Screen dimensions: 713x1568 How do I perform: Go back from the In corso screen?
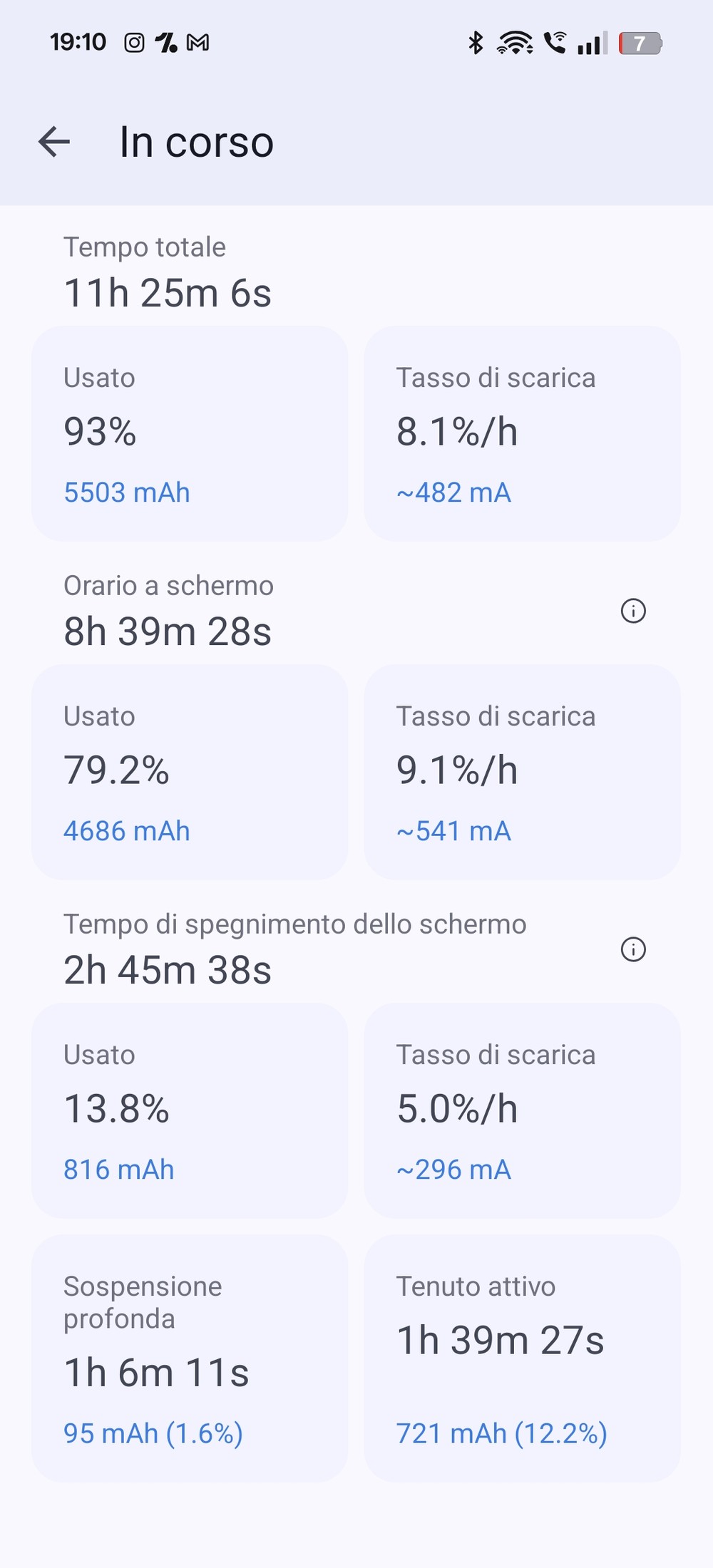click(x=54, y=141)
